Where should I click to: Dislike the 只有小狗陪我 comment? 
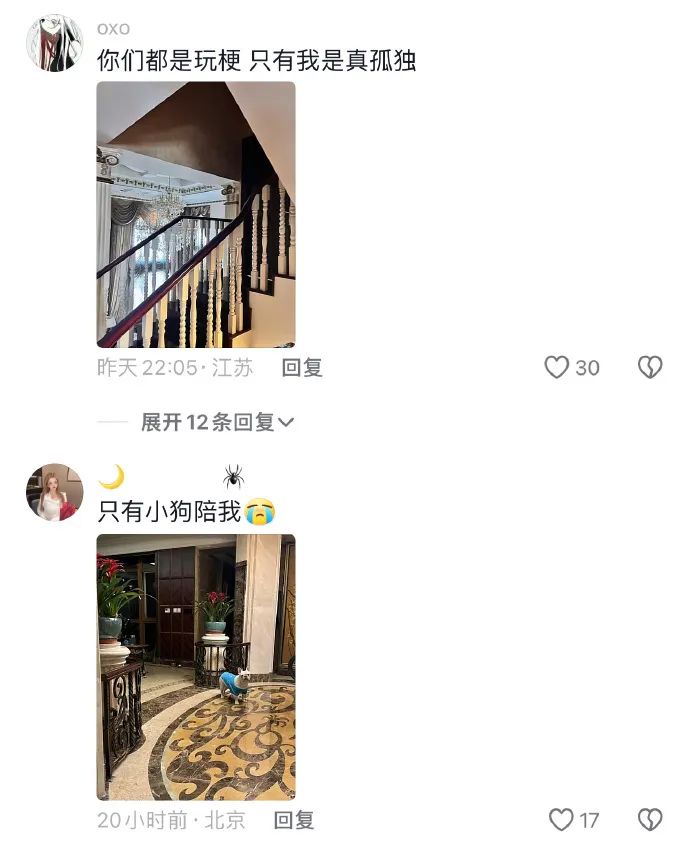pyautogui.click(x=650, y=821)
